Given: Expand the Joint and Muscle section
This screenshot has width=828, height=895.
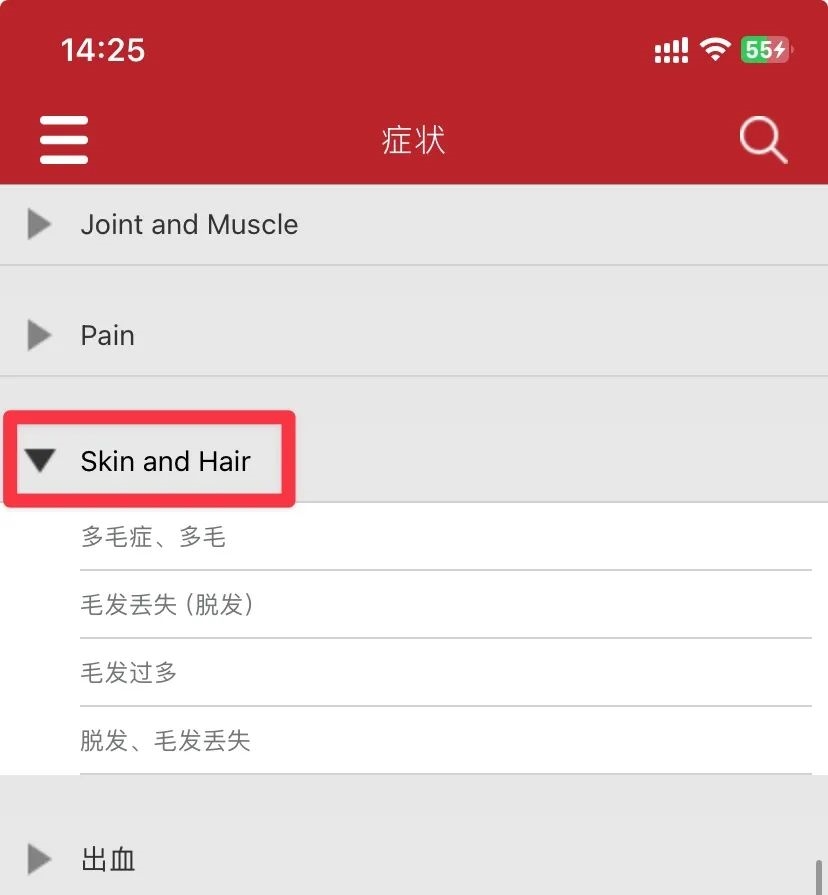Looking at the screenshot, I should click(x=189, y=224).
